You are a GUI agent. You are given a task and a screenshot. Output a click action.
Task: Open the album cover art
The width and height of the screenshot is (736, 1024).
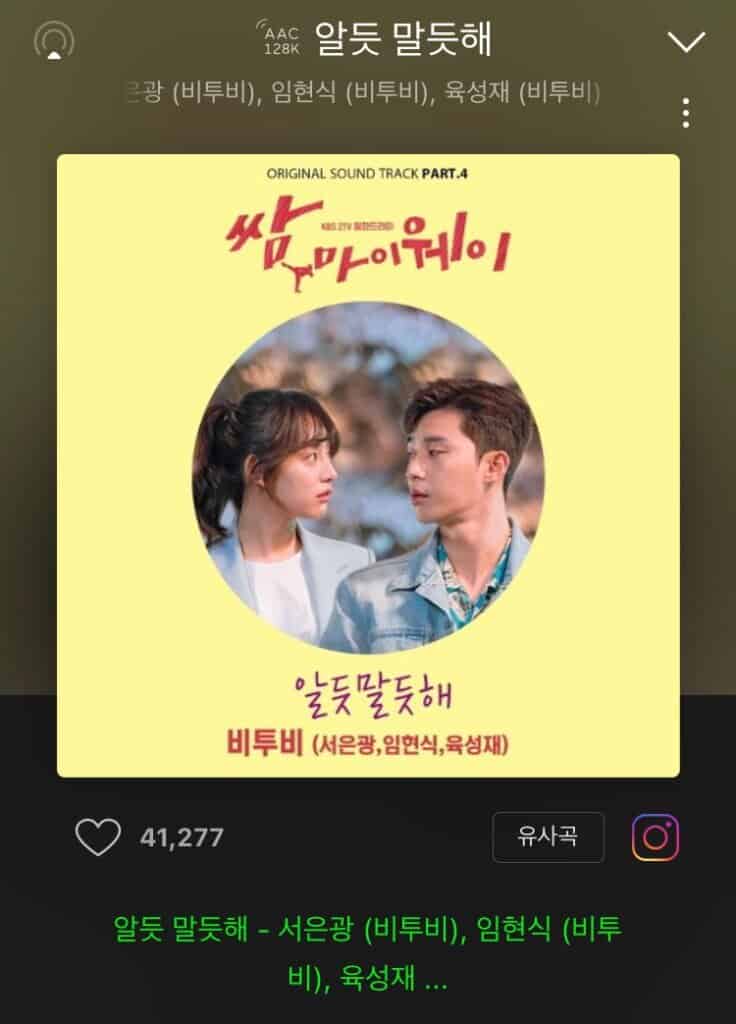pyautogui.click(x=368, y=465)
